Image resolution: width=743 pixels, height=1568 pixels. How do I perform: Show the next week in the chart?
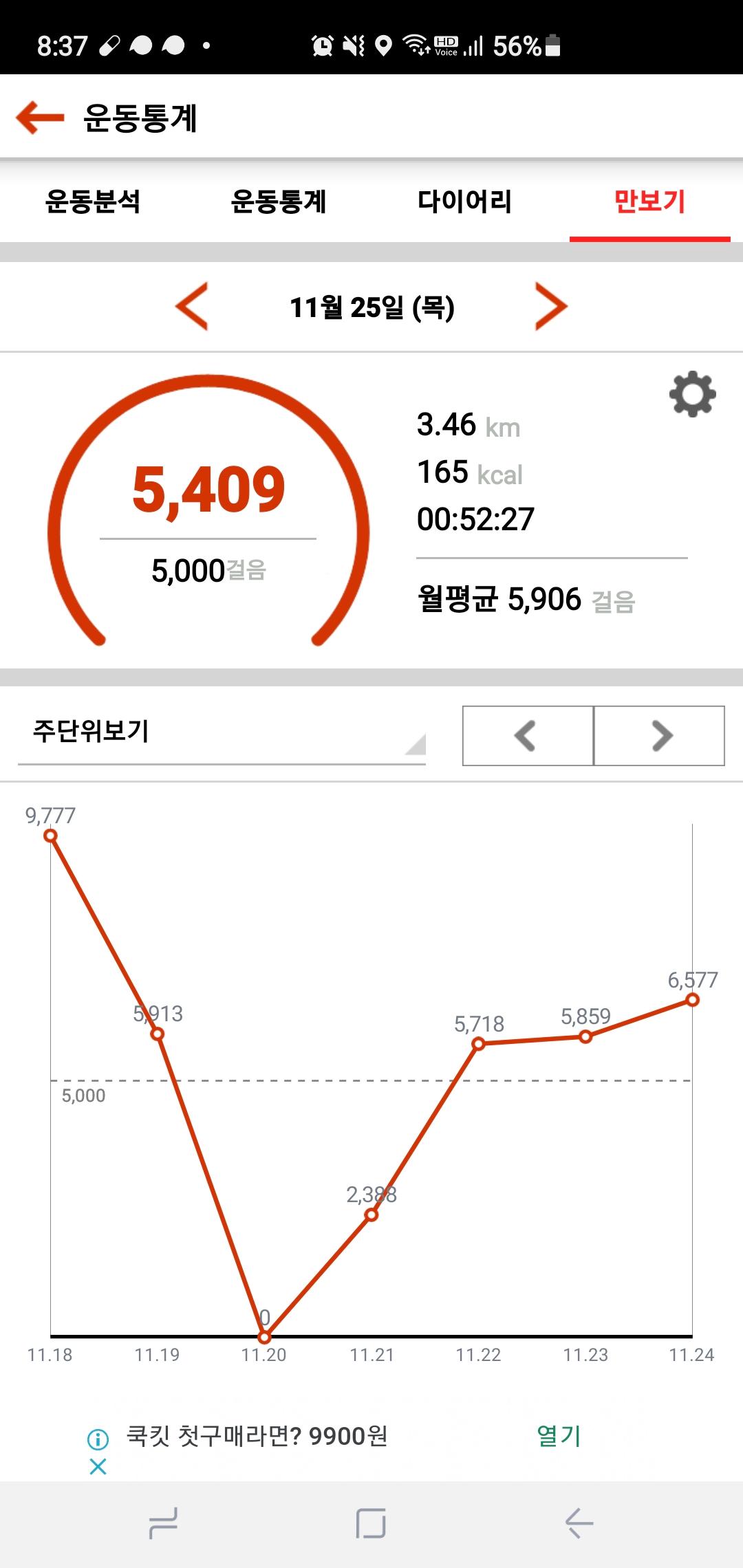660,736
